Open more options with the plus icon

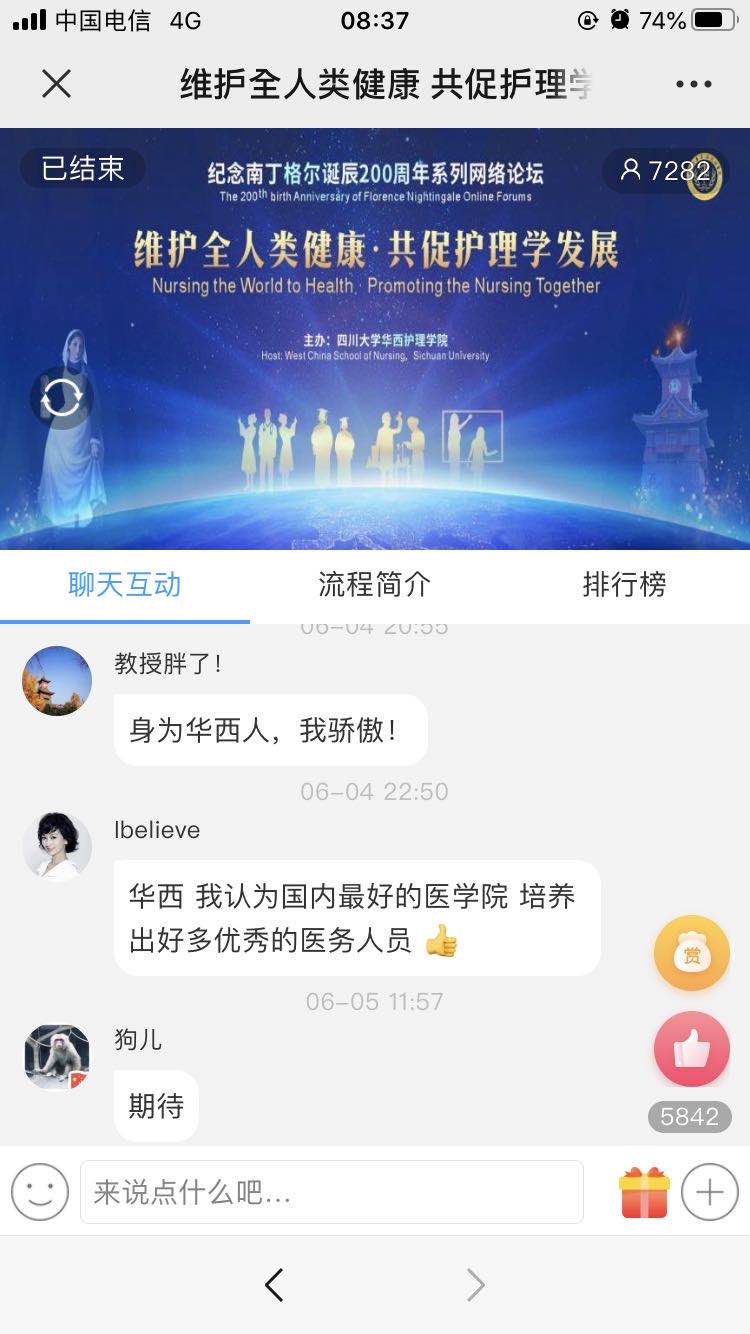tap(709, 1192)
